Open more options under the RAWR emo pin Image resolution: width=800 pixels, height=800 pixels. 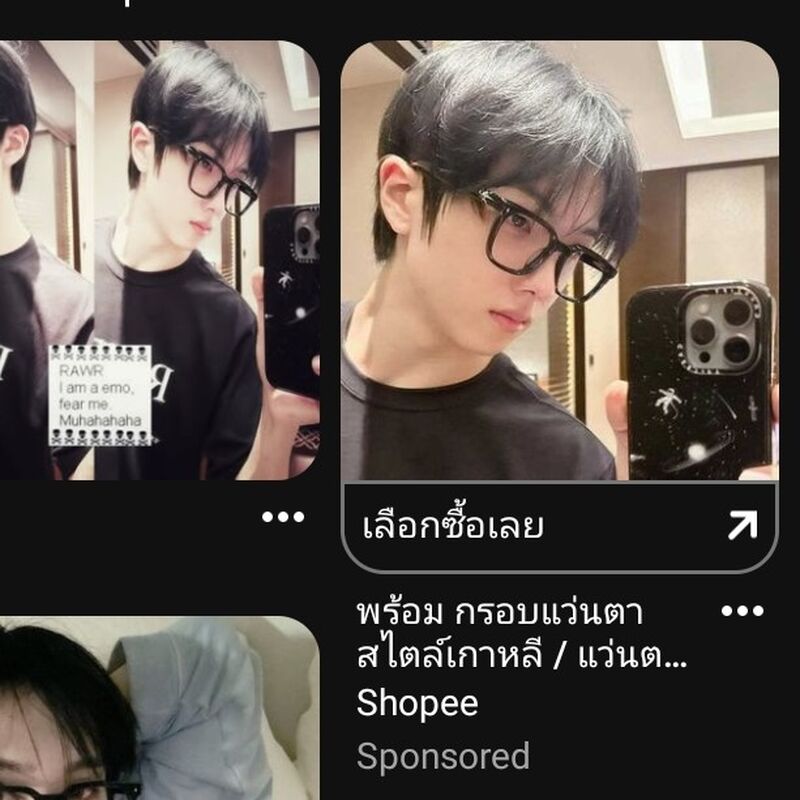click(x=283, y=517)
